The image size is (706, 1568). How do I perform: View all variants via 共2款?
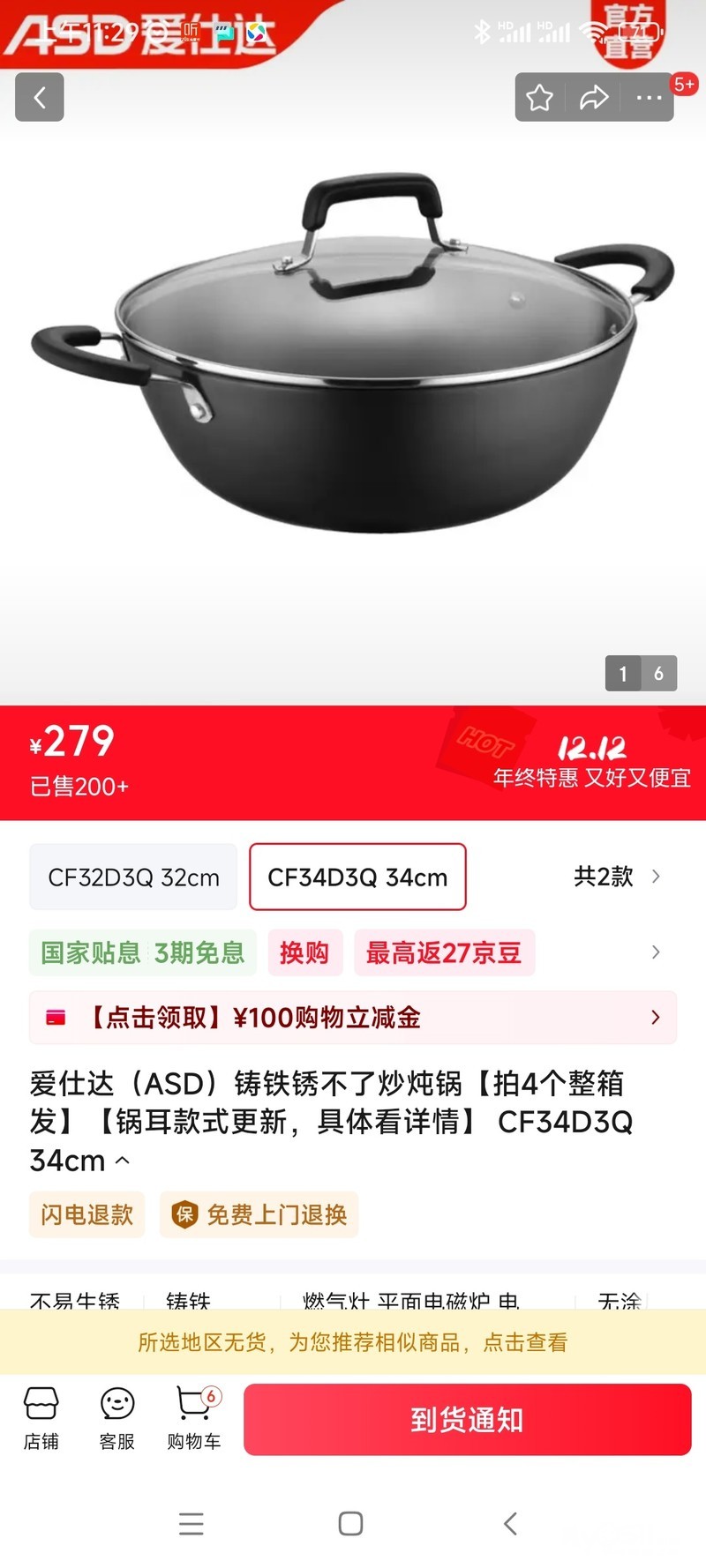(x=616, y=877)
